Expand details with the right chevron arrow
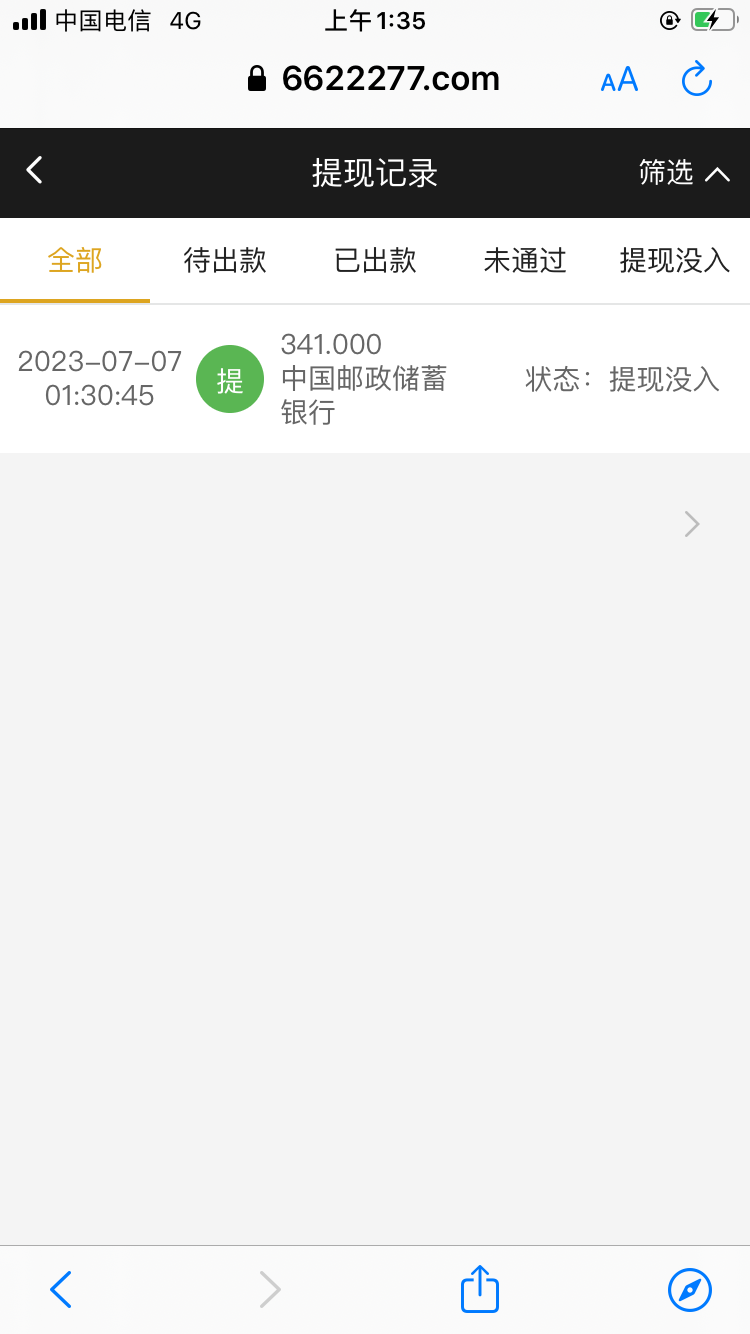The image size is (750, 1334). (691, 524)
